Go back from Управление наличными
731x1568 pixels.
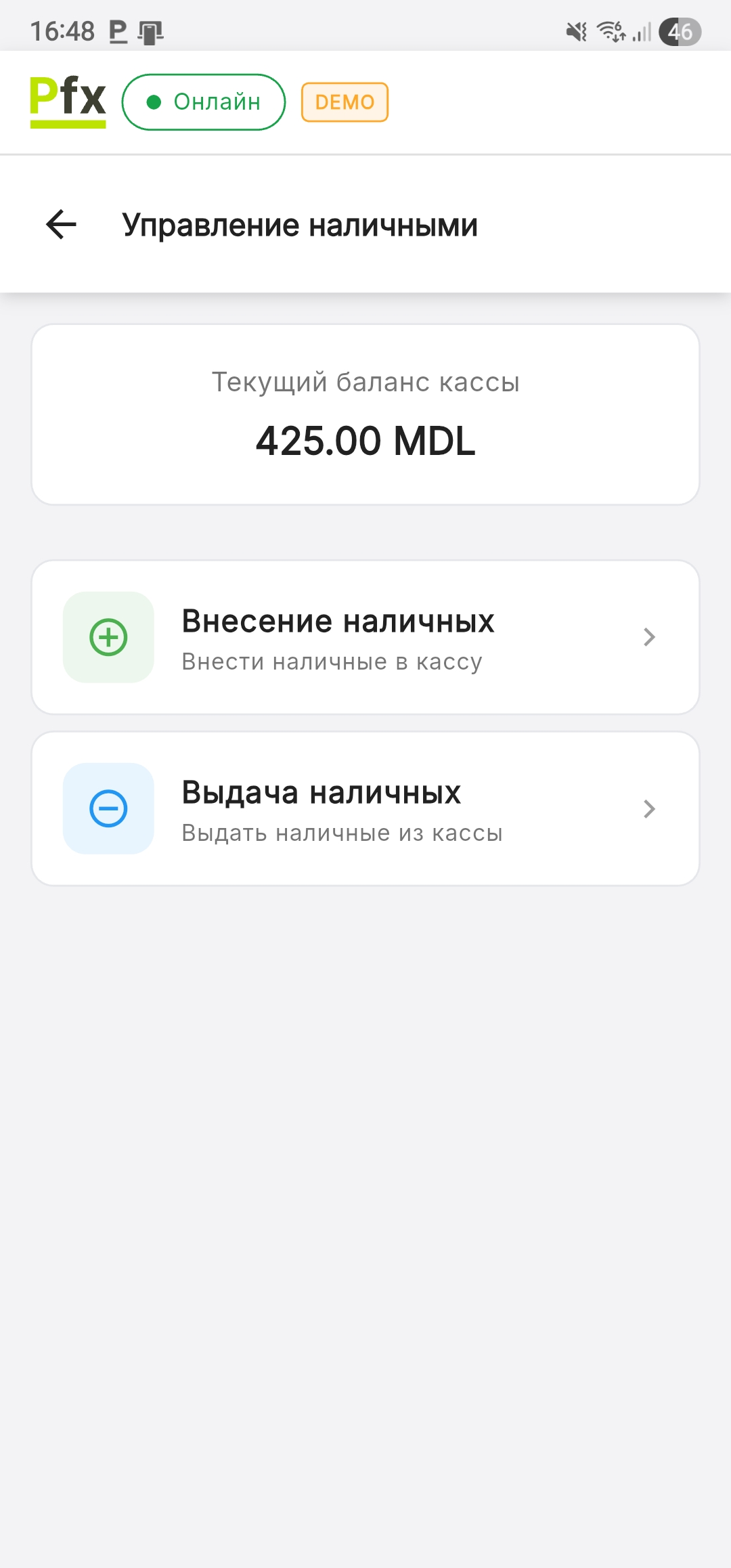[62, 225]
